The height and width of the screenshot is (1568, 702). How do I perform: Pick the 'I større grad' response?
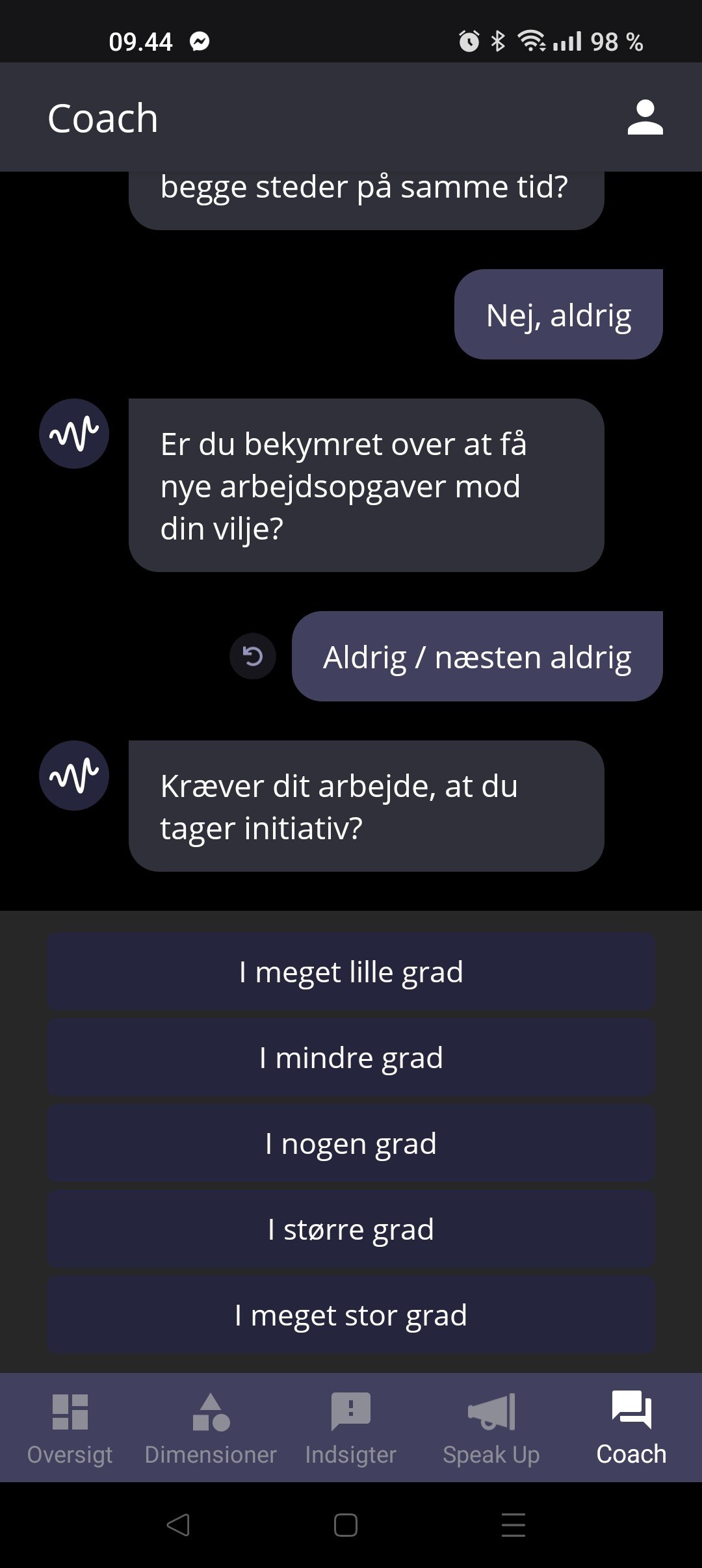click(x=351, y=1229)
